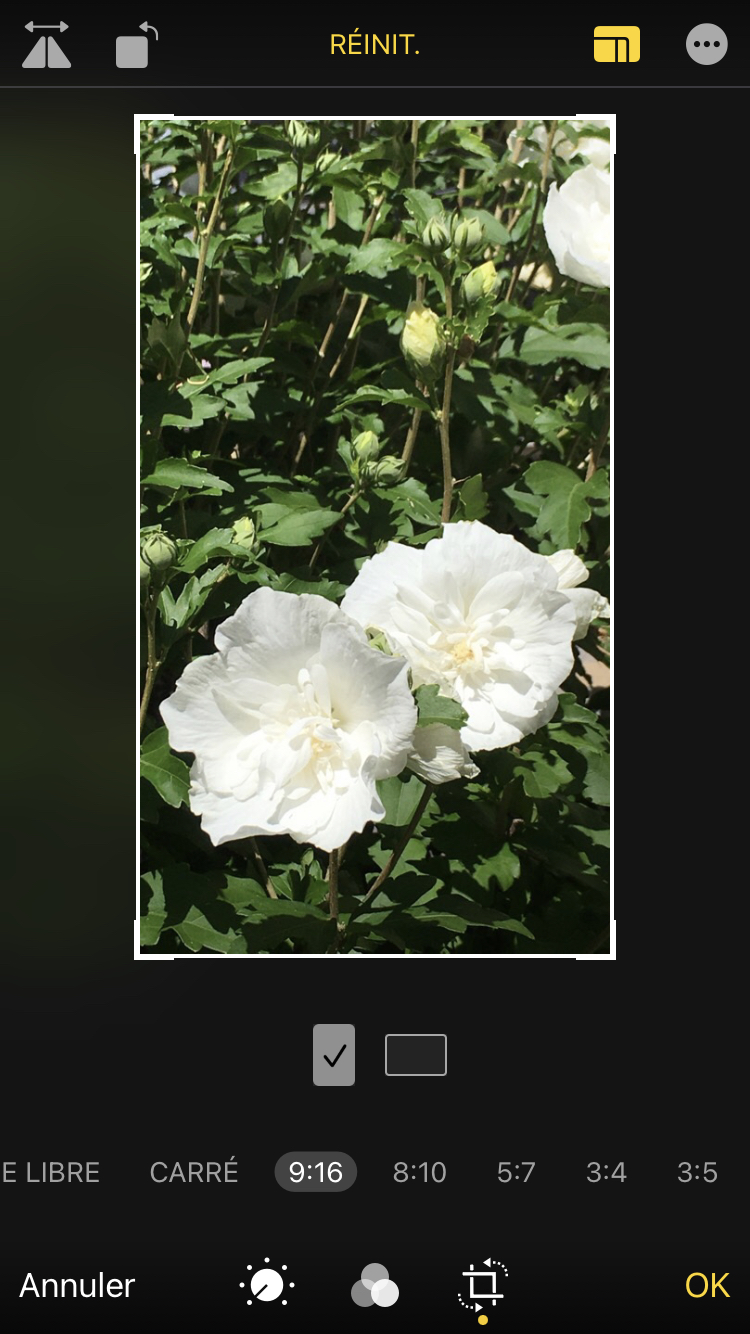Toggle the aspect ratio button
This screenshot has height=1334, width=750.
click(617, 45)
